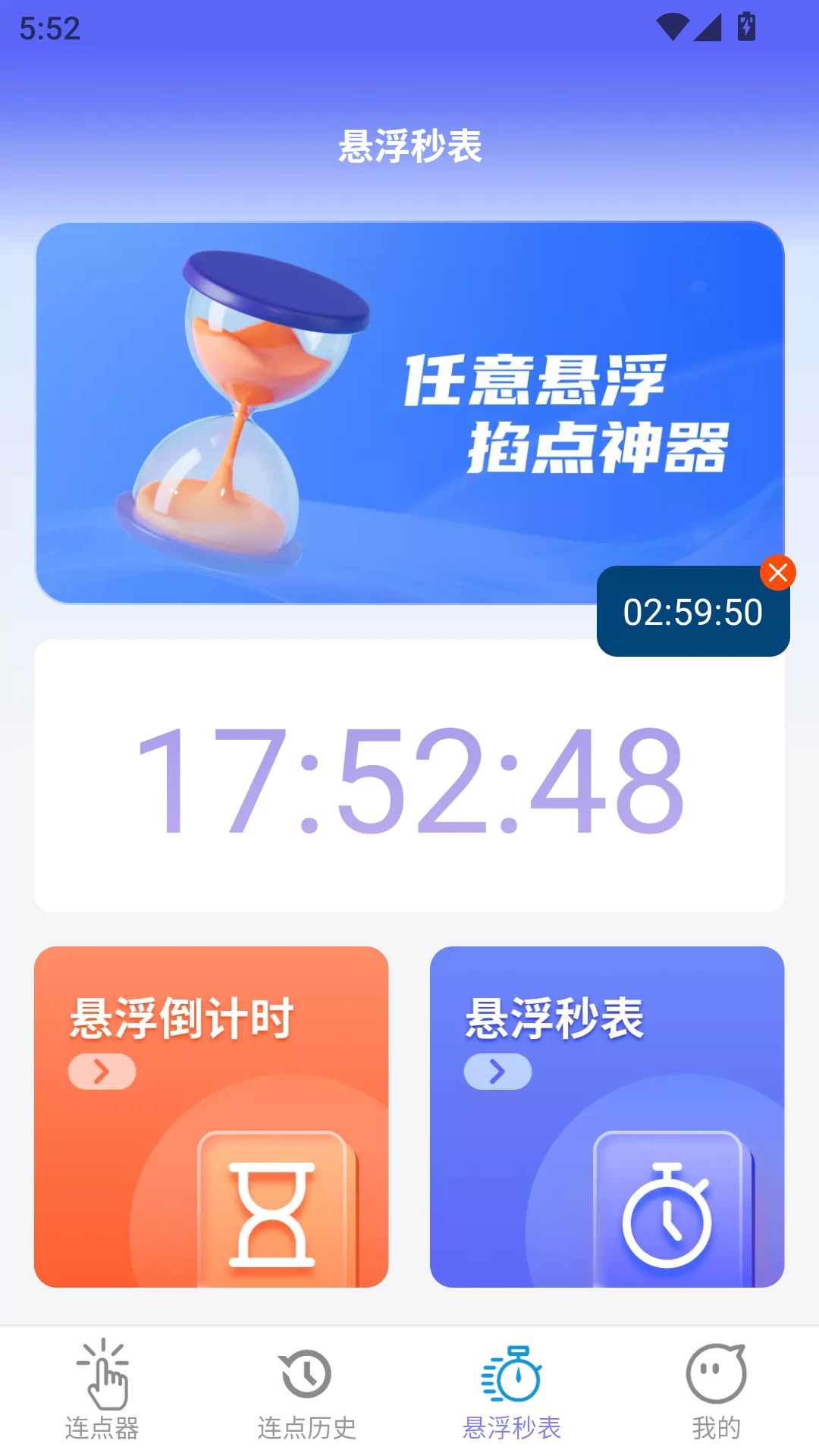The image size is (819, 1456).
Task: Expand the 悬浮倒计时 card via its arrow
Action: pos(101,1072)
